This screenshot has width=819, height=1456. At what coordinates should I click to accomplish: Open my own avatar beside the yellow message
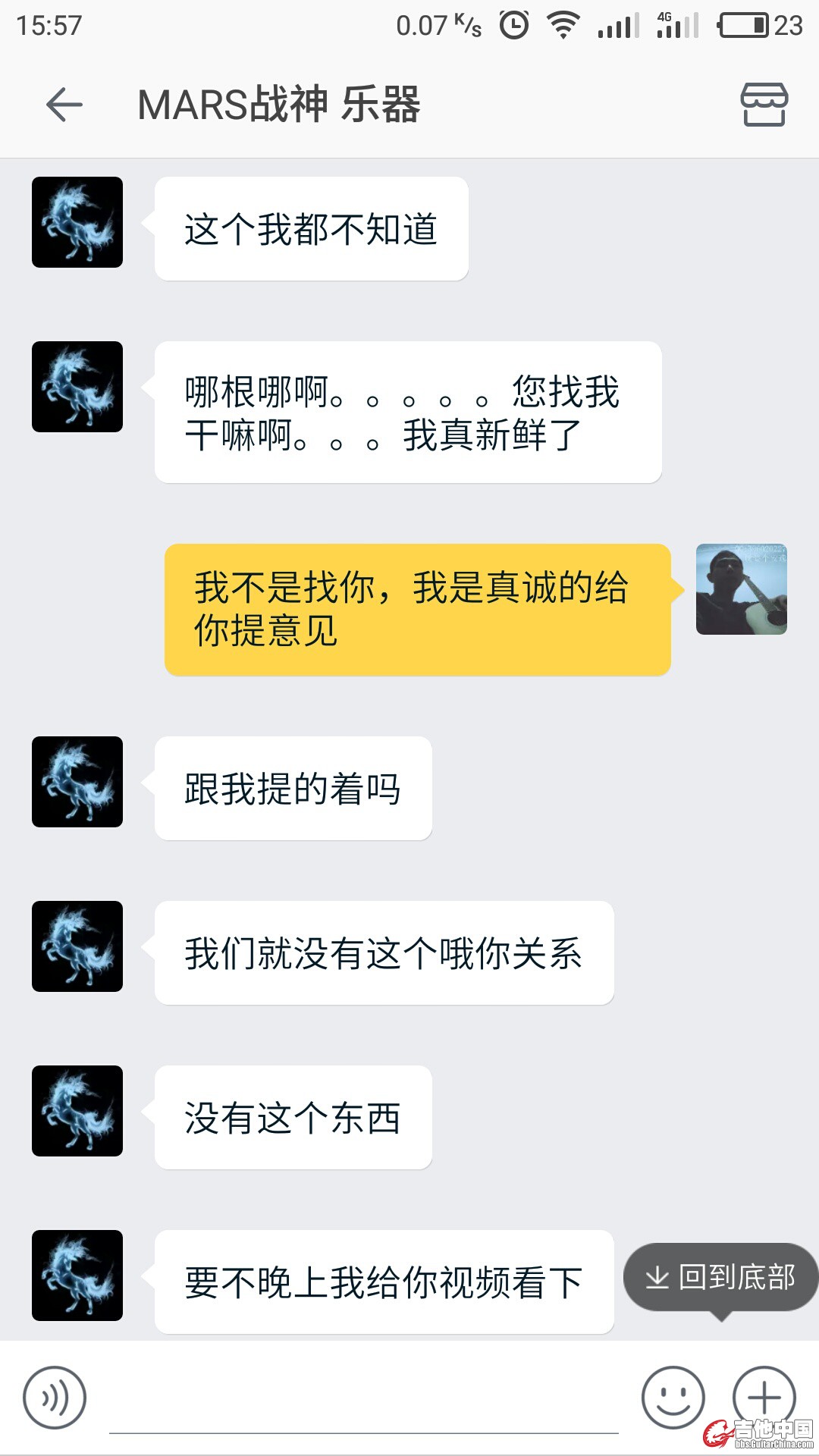pyautogui.click(x=741, y=589)
